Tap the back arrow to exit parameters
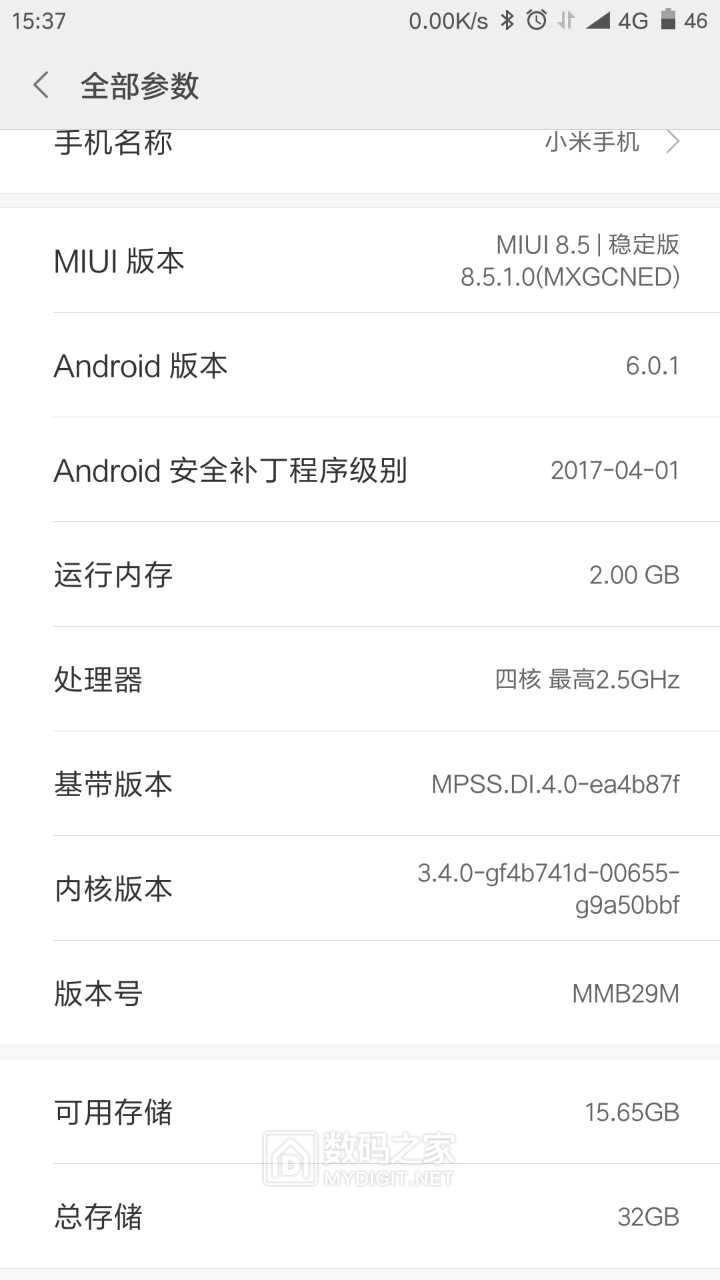This screenshot has width=720, height=1280. click(x=39, y=86)
